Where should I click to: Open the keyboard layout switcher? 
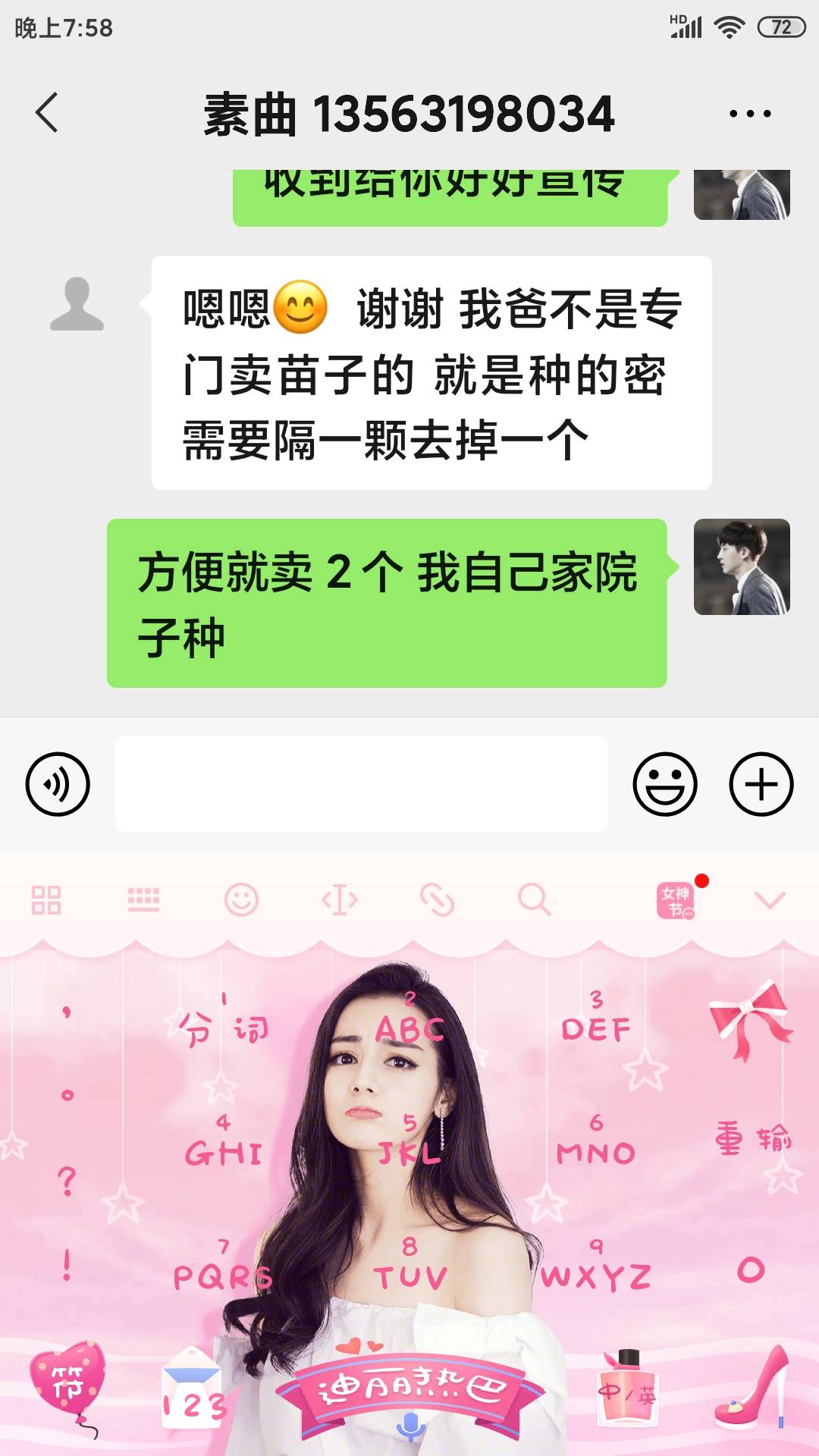point(143,900)
